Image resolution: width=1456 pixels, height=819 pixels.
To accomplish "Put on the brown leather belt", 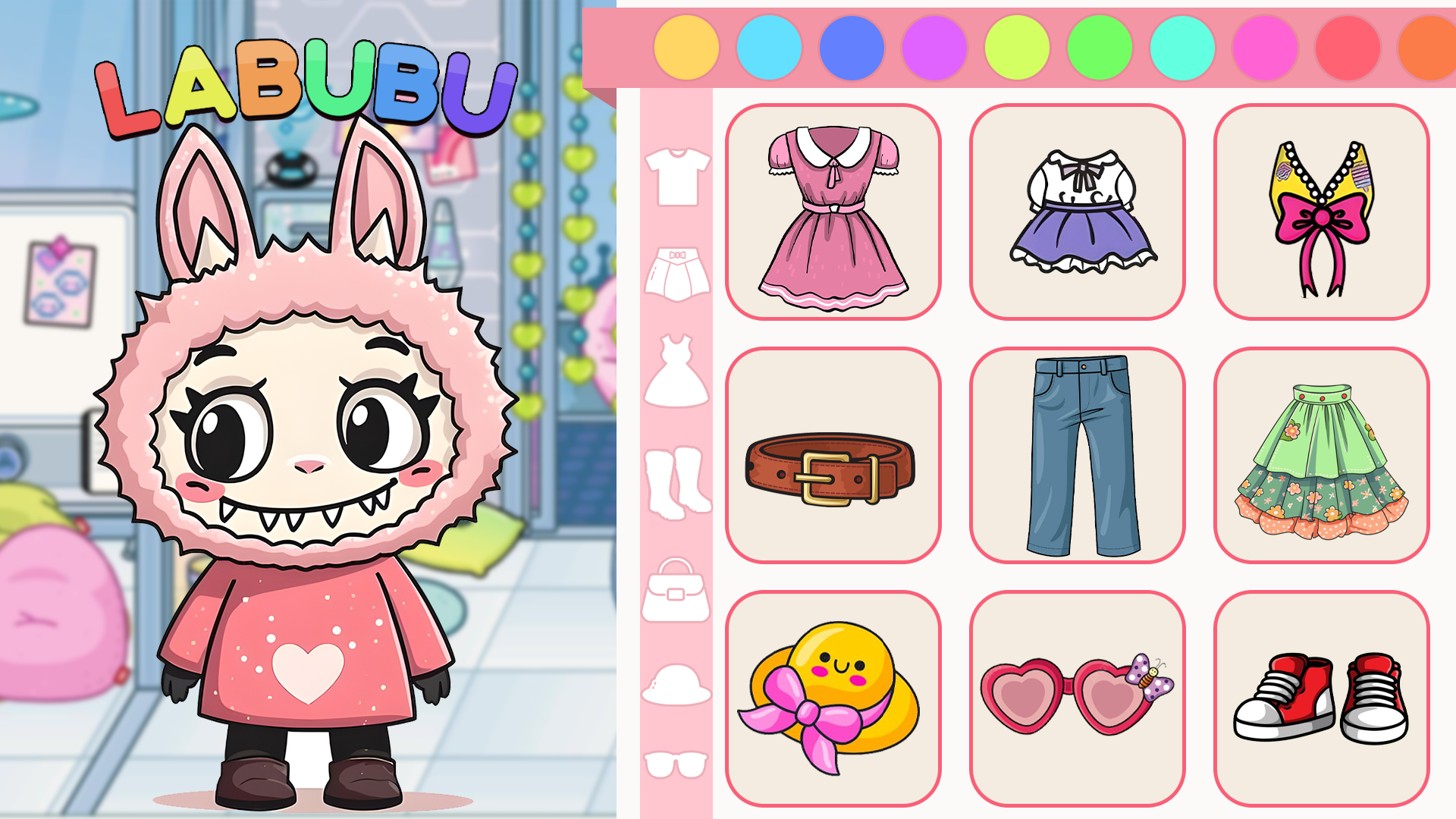I will point(833,456).
